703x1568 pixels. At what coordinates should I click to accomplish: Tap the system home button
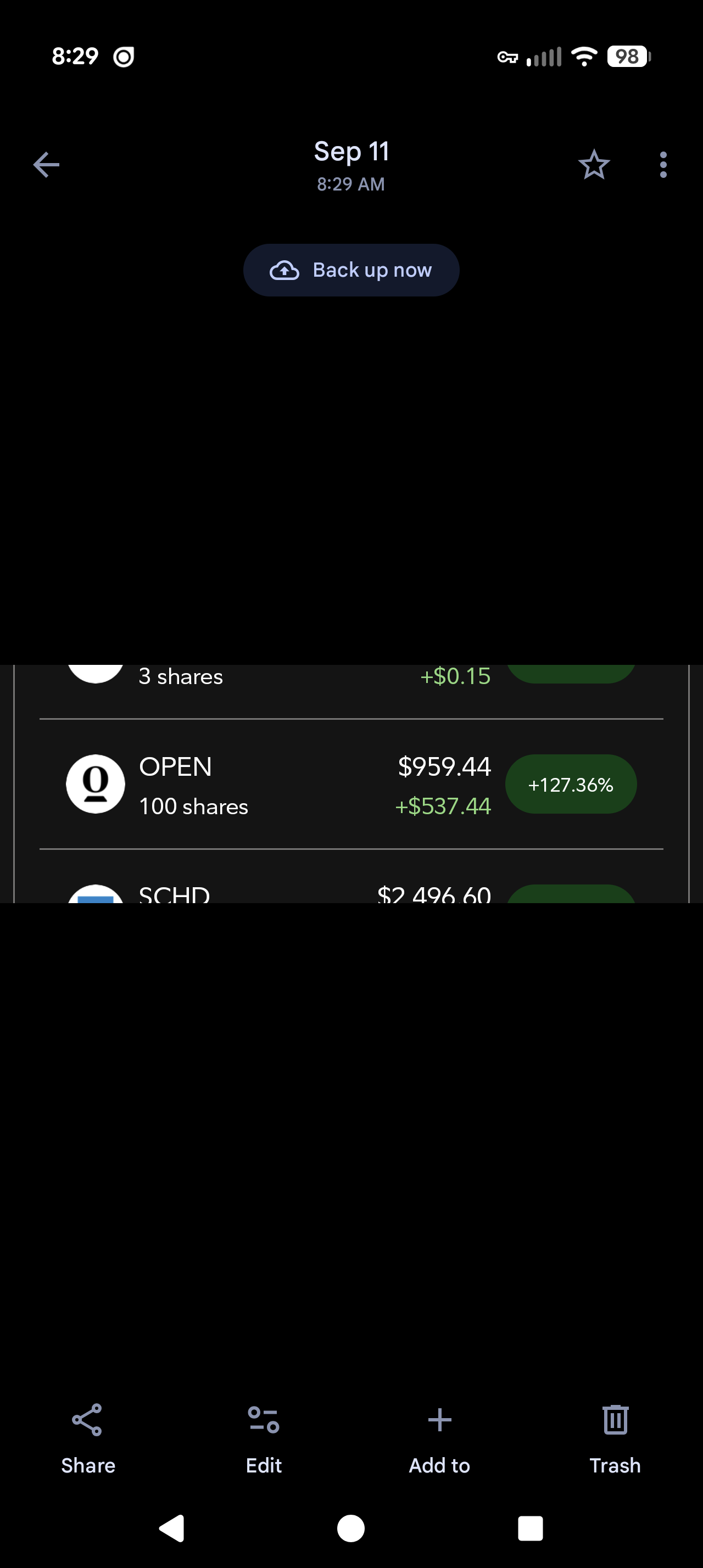351,1528
